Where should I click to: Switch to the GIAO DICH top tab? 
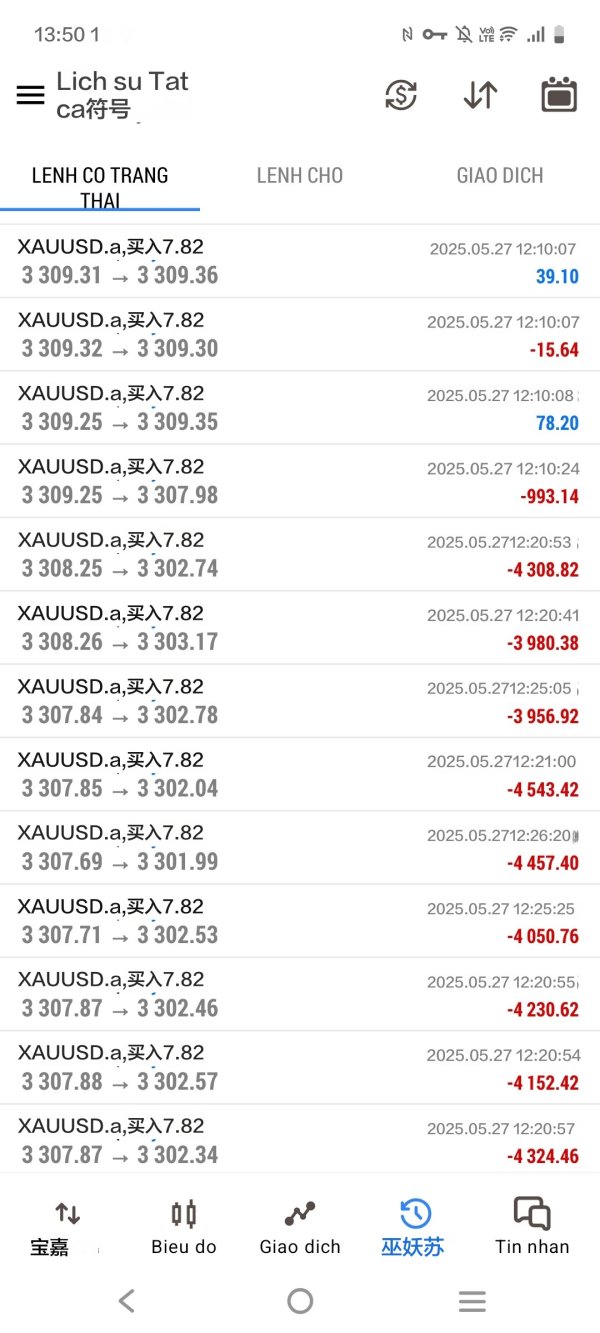500,176
